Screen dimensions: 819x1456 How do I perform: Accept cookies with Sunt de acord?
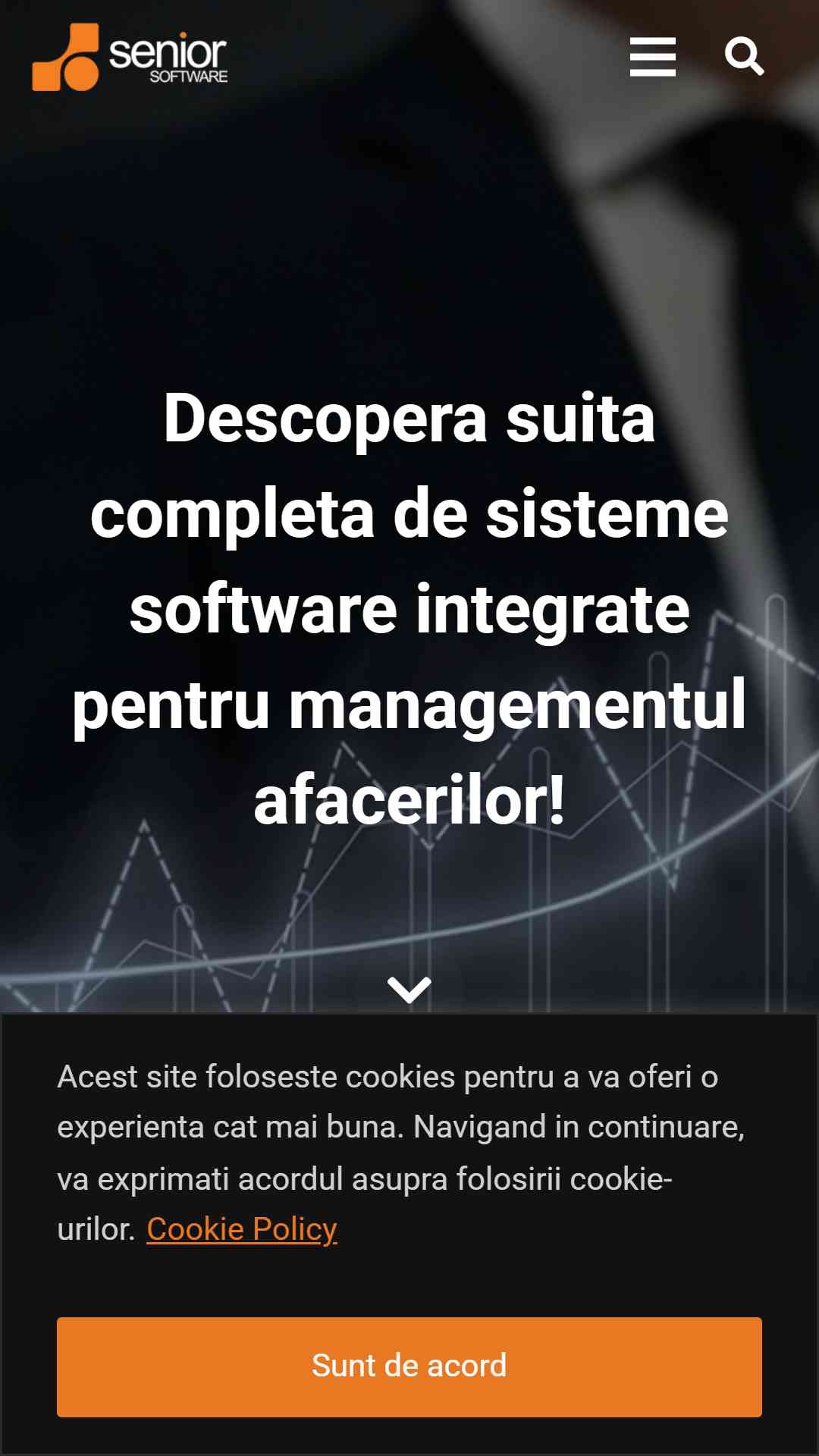pyautogui.click(x=409, y=1367)
